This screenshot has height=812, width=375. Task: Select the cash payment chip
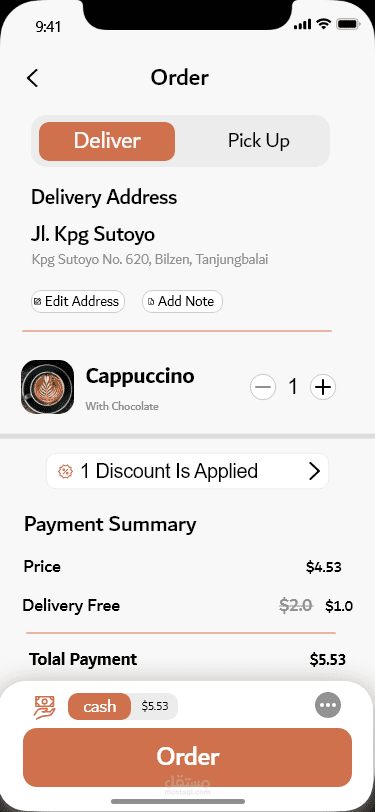coord(99,706)
